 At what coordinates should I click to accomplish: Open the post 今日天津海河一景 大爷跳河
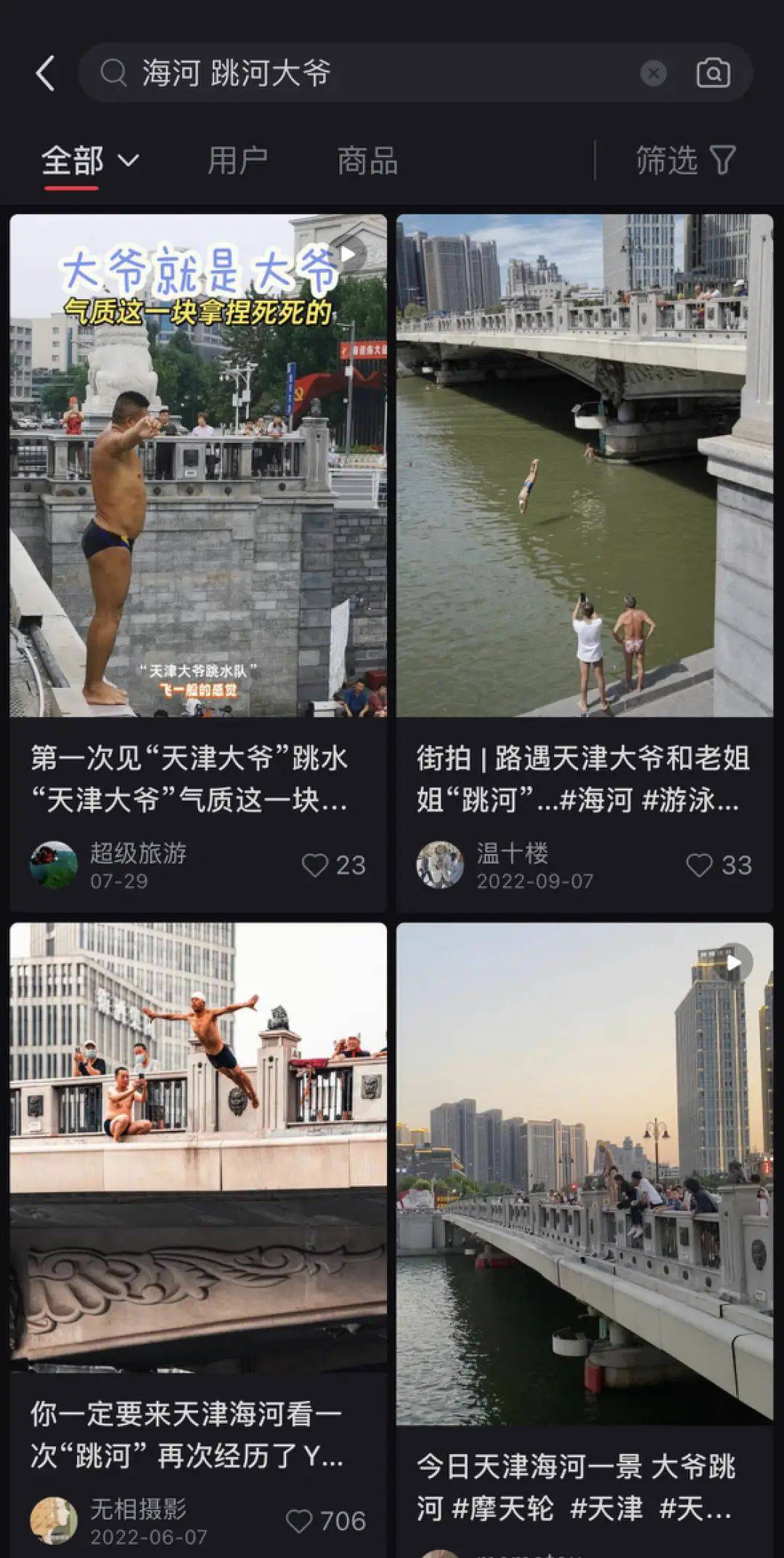tap(584, 1173)
